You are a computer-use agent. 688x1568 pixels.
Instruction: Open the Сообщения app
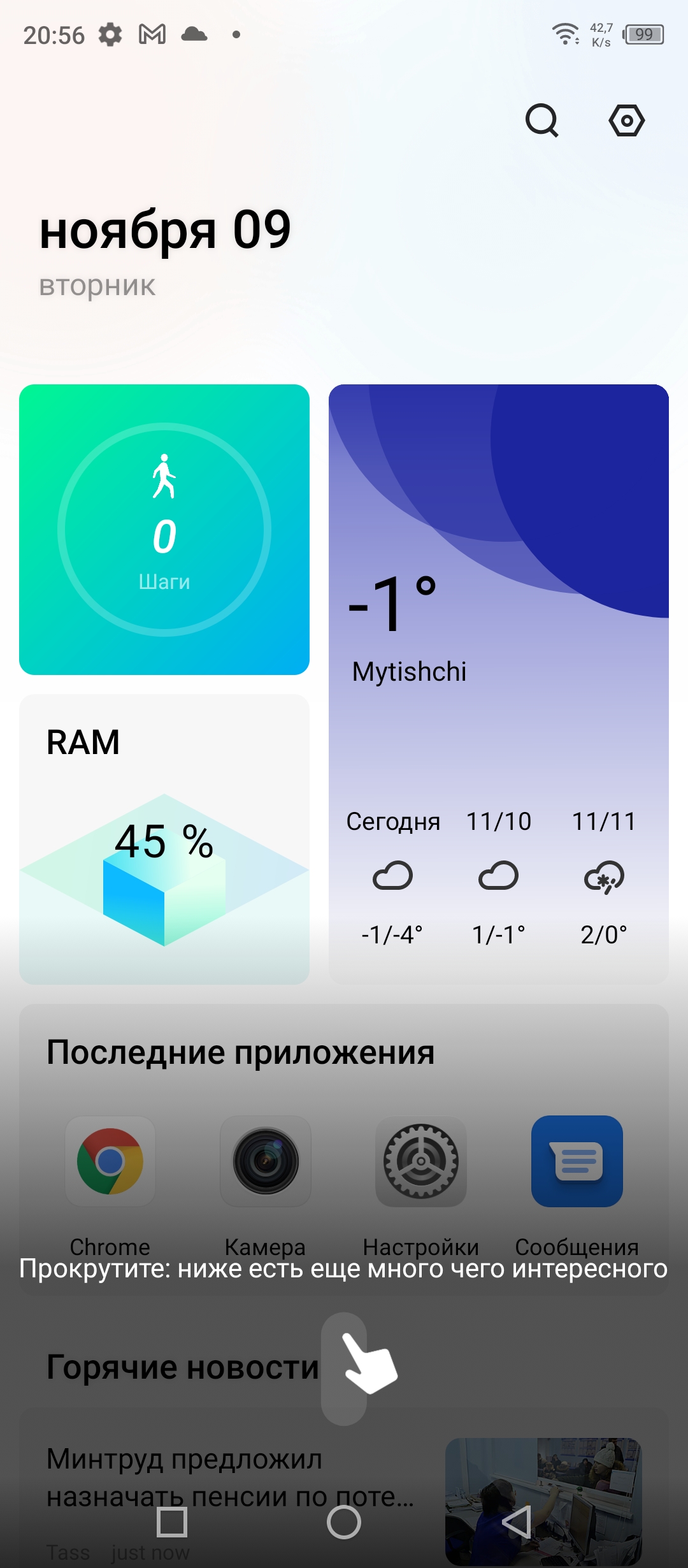pos(577,1161)
